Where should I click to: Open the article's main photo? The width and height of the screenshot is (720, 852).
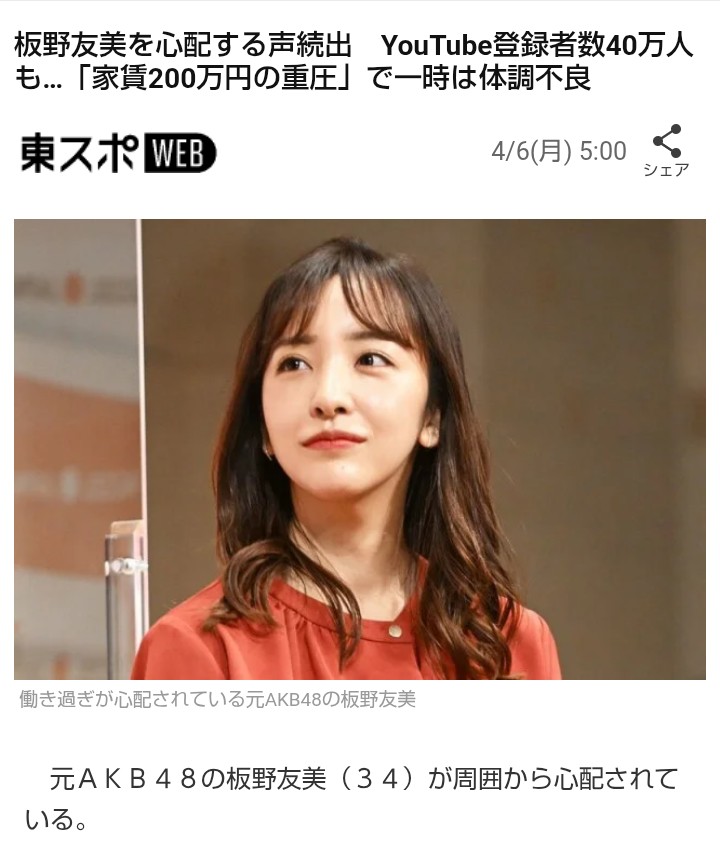point(360,449)
